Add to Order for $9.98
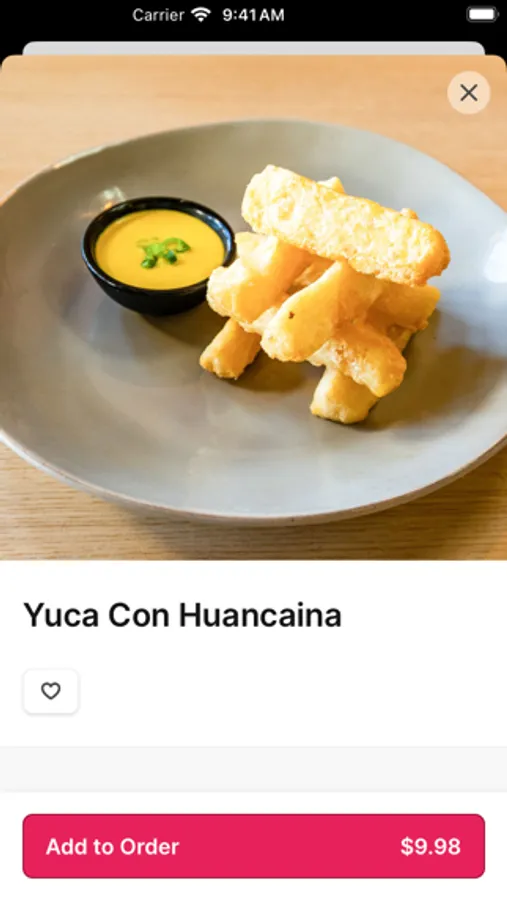 (x=254, y=846)
